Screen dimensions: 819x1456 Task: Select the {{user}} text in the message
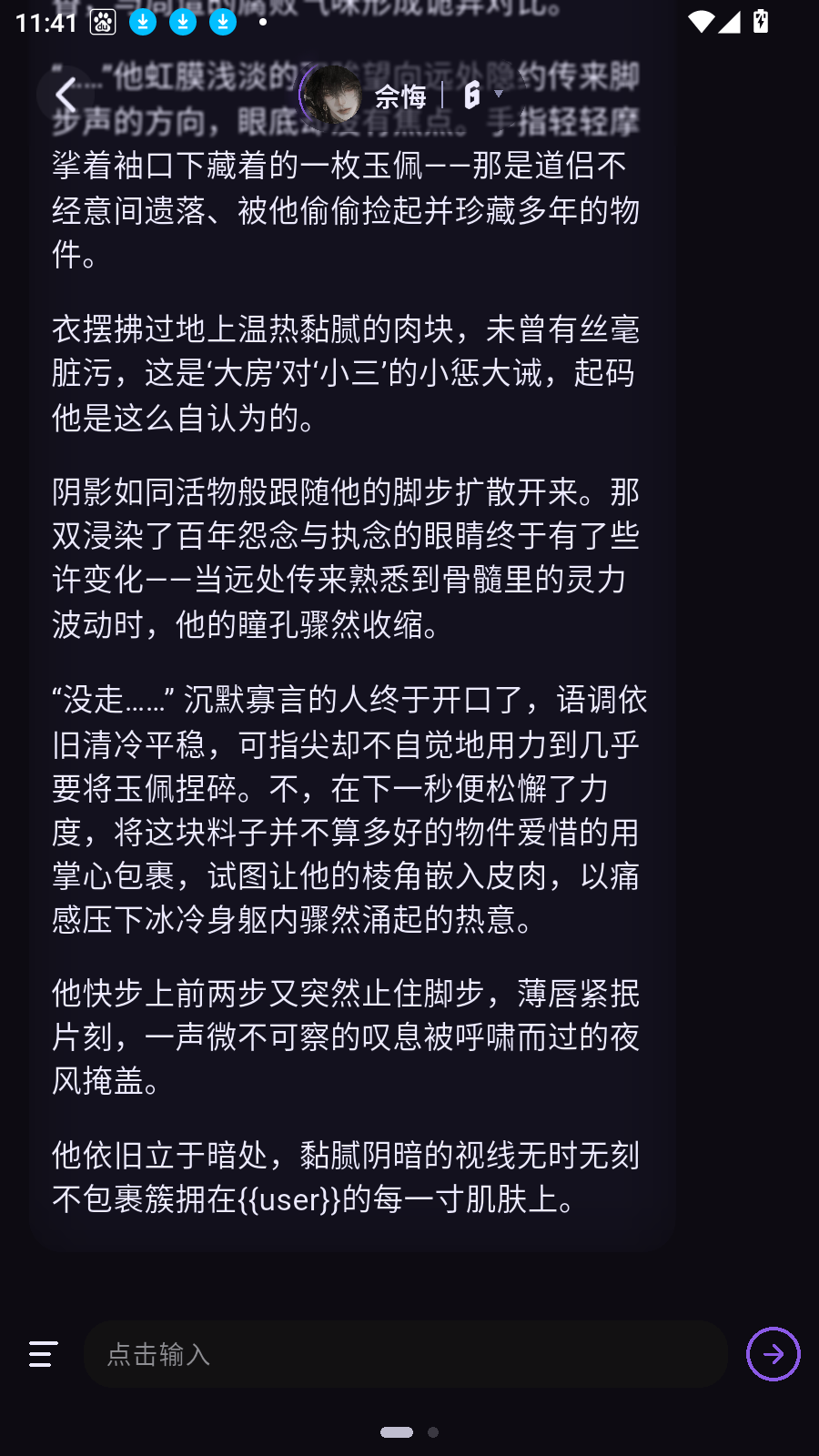[291, 1200]
